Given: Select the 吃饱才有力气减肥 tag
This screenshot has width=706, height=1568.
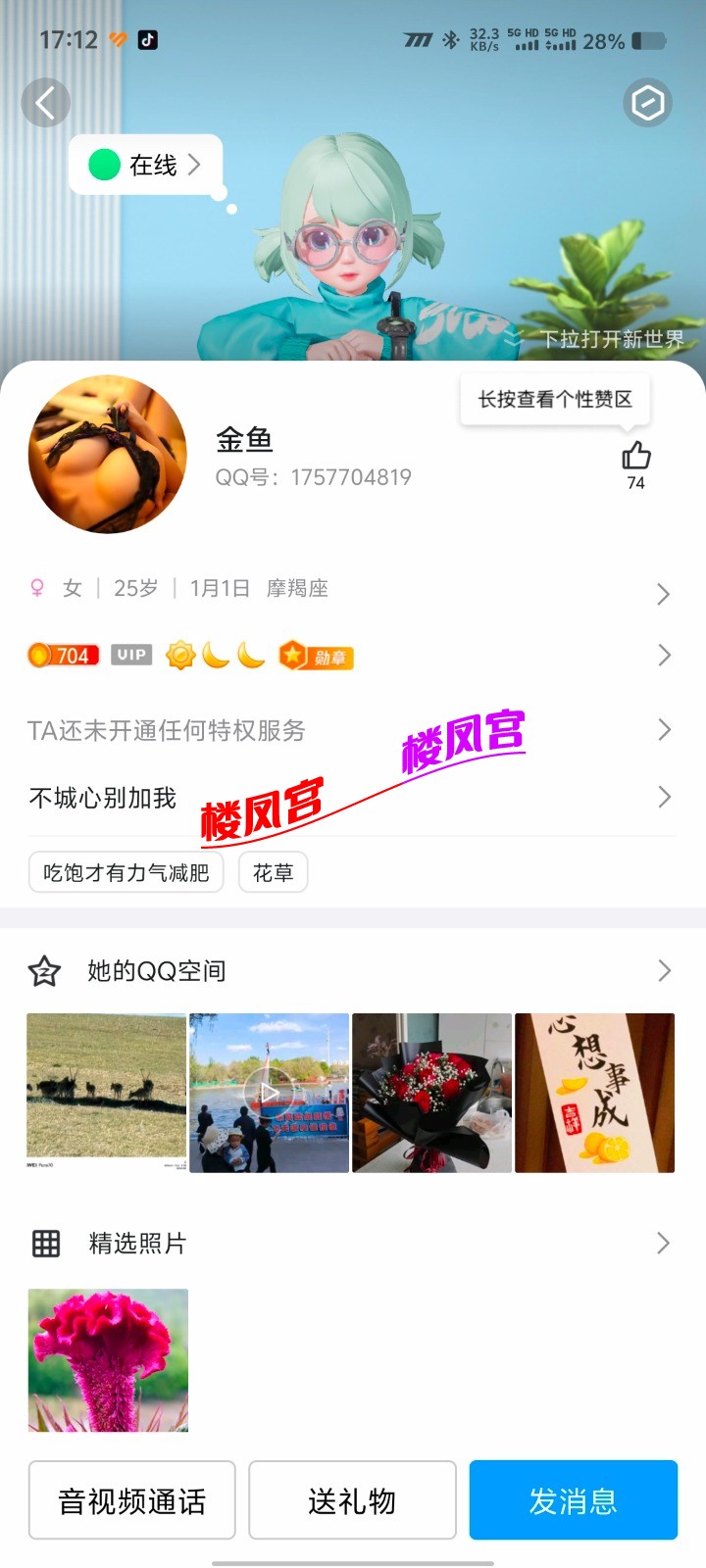Looking at the screenshot, I should point(126,872).
